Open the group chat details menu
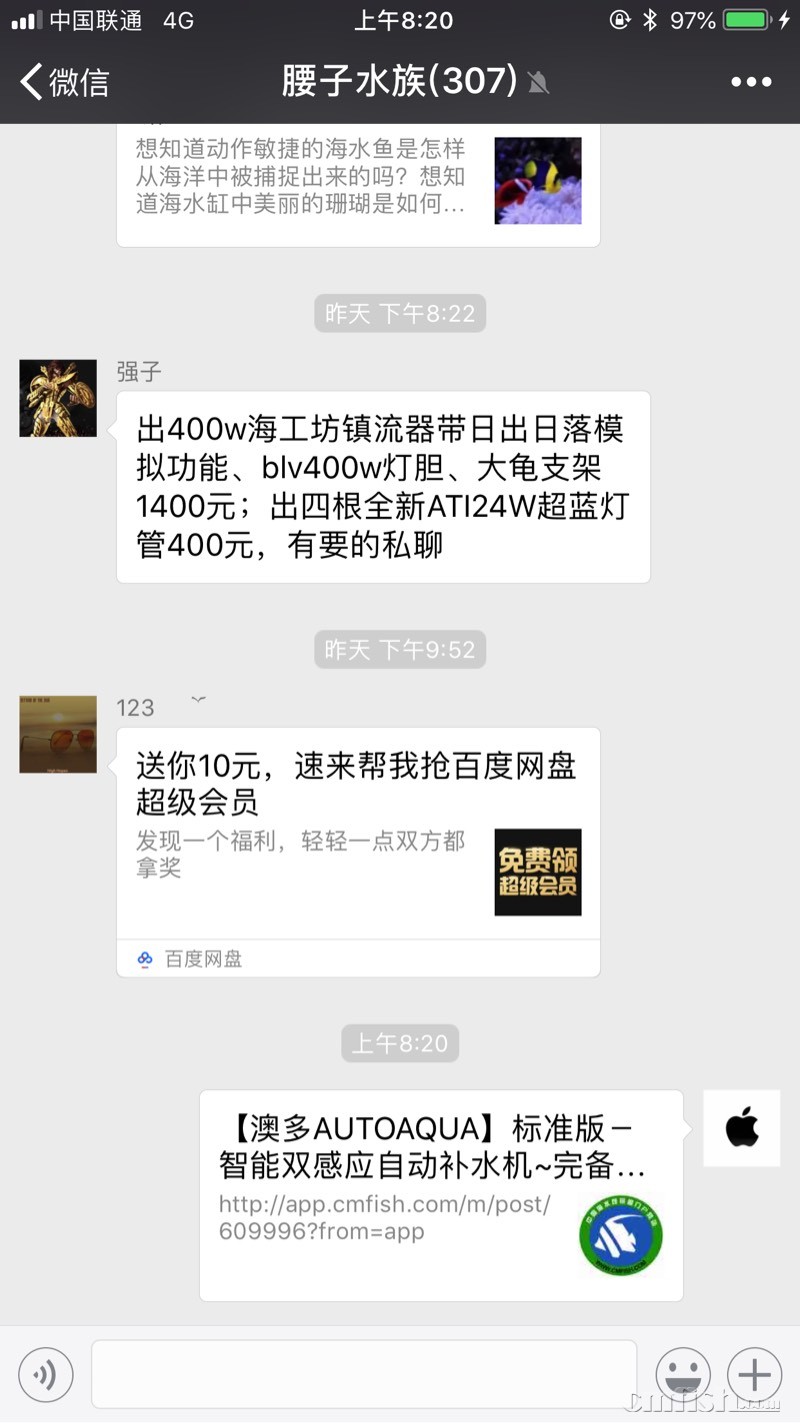This screenshot has height=1423, width=800. click(x=751, y=82)
